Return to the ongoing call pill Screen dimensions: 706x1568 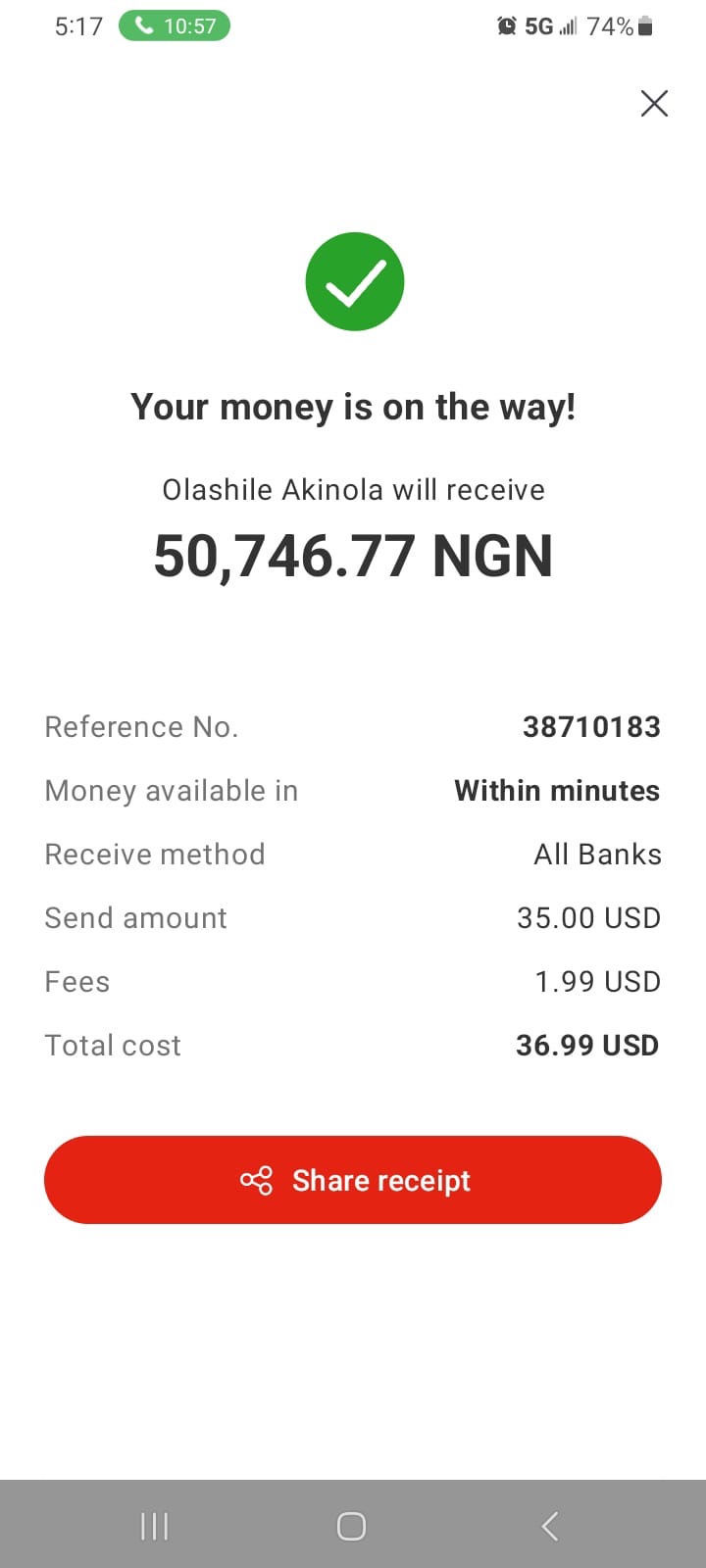[x=175, y=25]
